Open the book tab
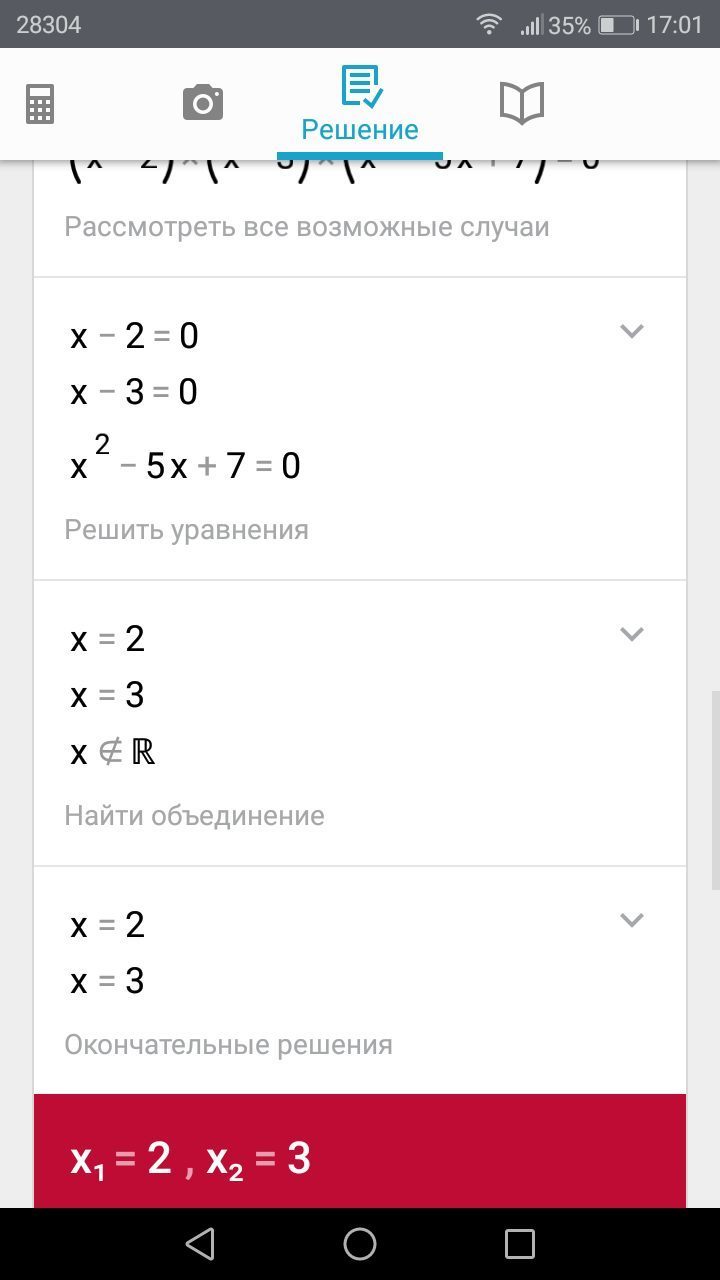The image size is (720, 1280). pos(521,103)
